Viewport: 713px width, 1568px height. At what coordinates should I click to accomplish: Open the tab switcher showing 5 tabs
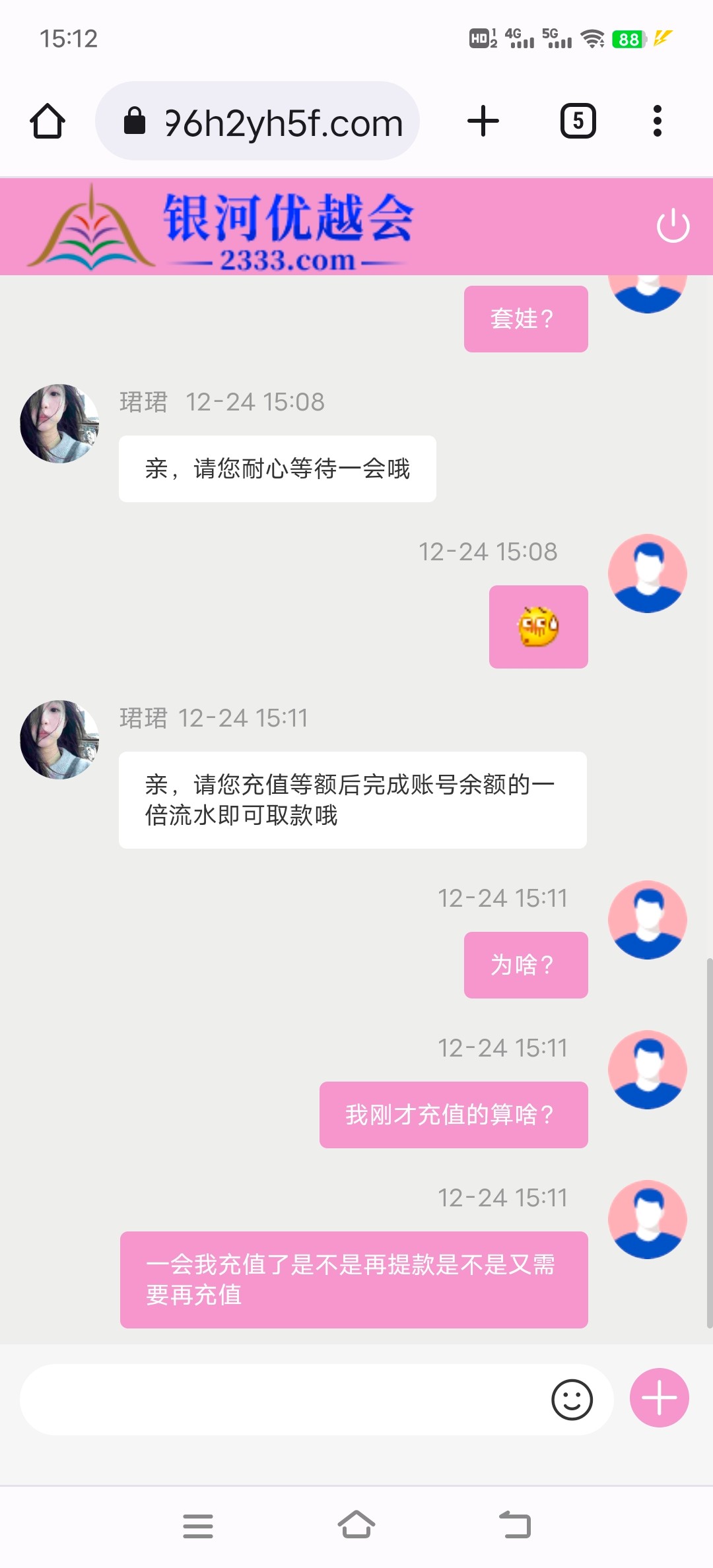point(578,120)
